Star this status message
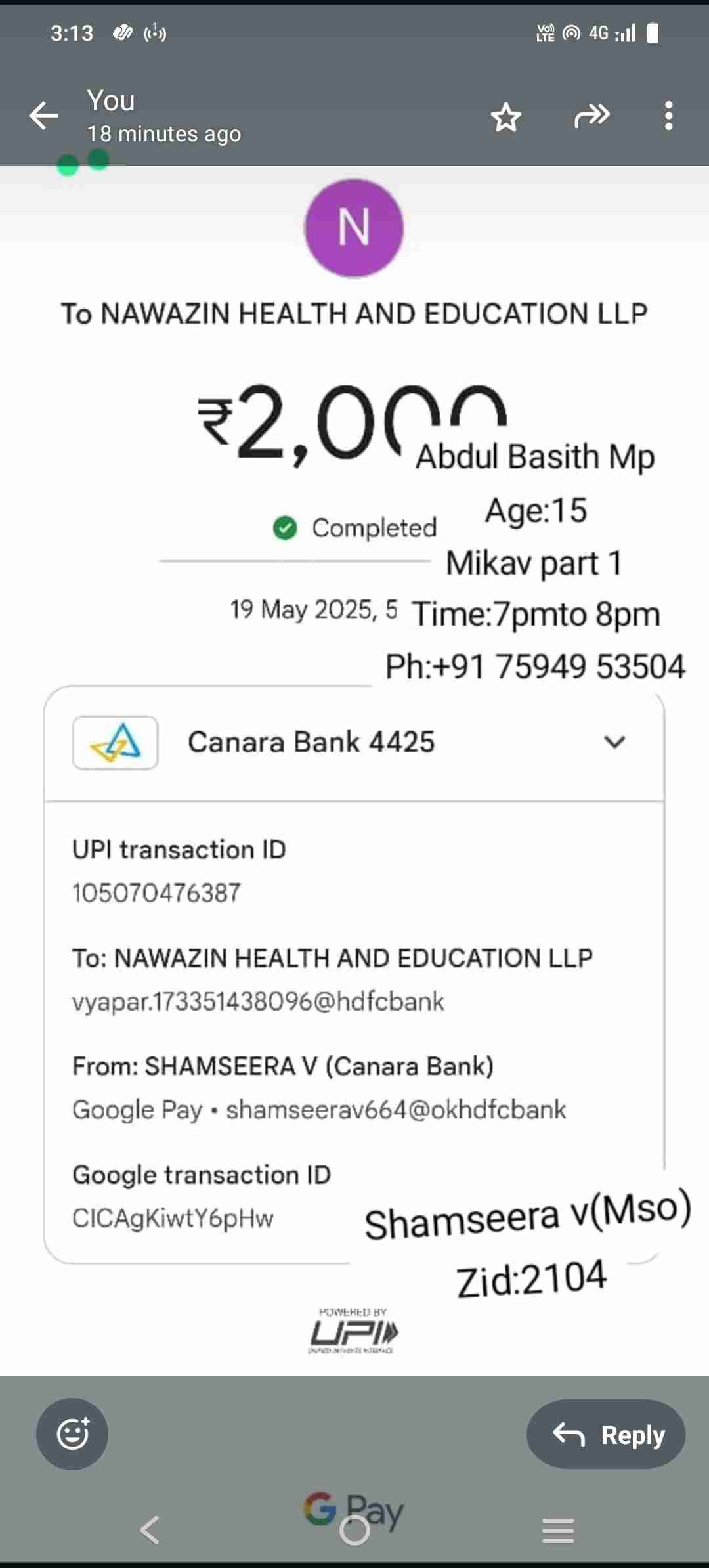Image resolution: width=709 pixels, height=1568 pixels. pos(505,118)
